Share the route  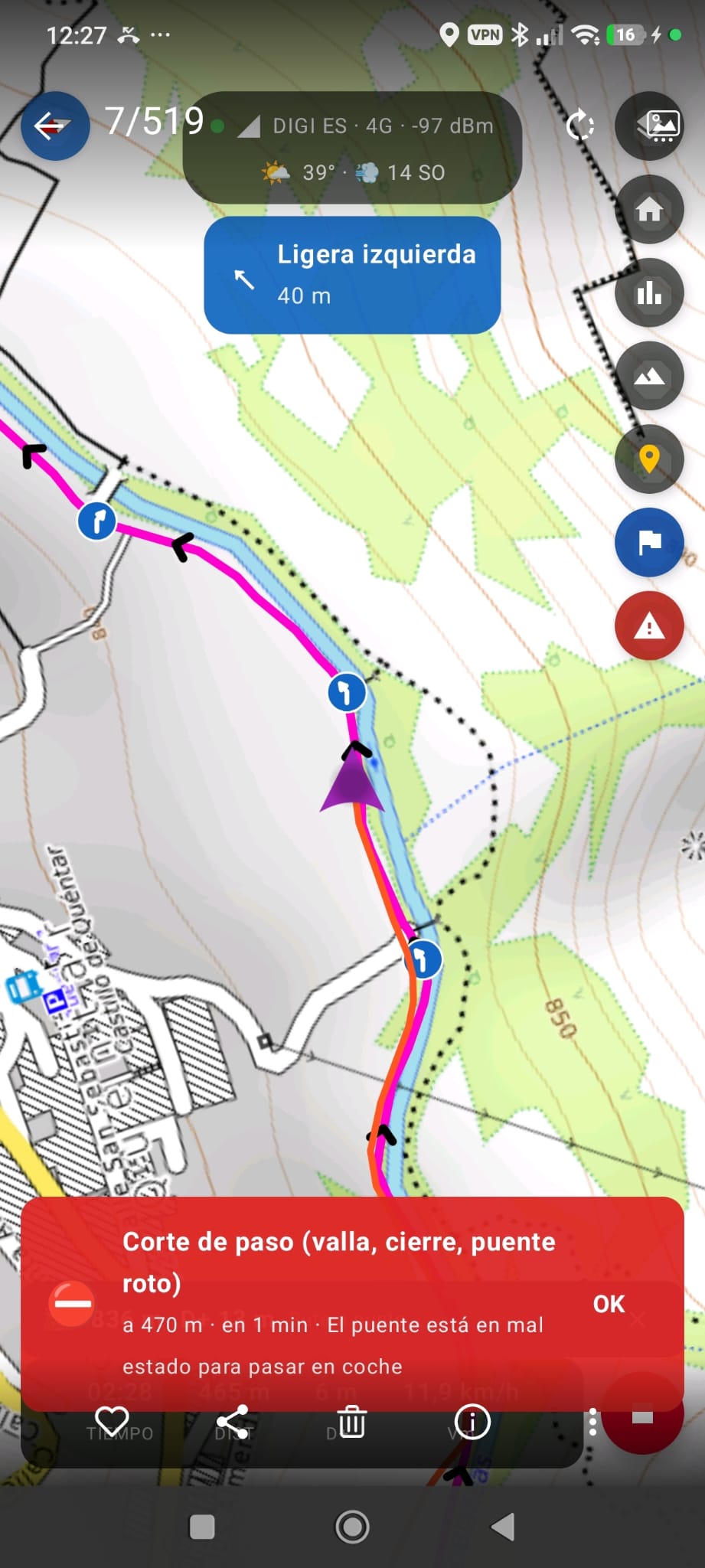232,1423
